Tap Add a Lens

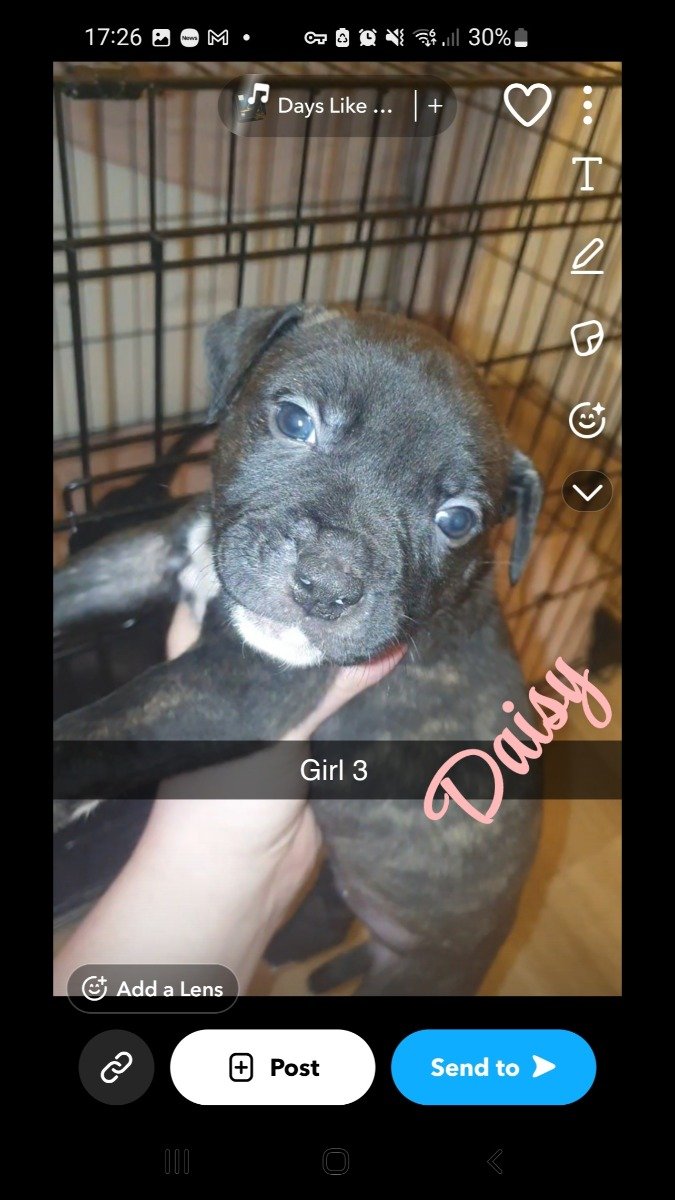[x=153, y=989]
